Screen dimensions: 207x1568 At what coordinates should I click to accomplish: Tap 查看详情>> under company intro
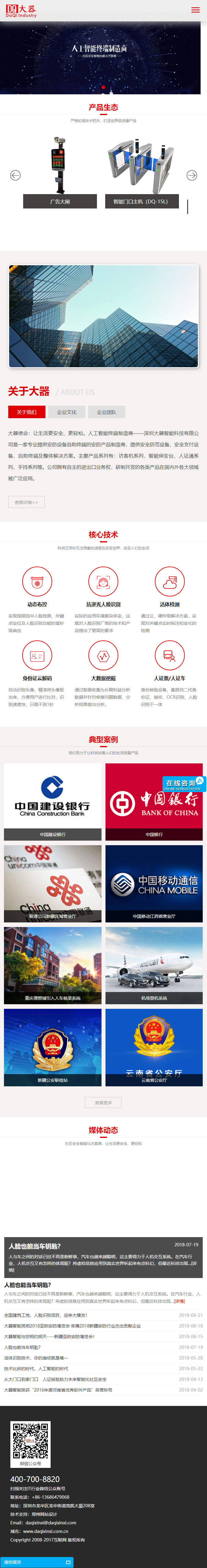tap(26, 502)
